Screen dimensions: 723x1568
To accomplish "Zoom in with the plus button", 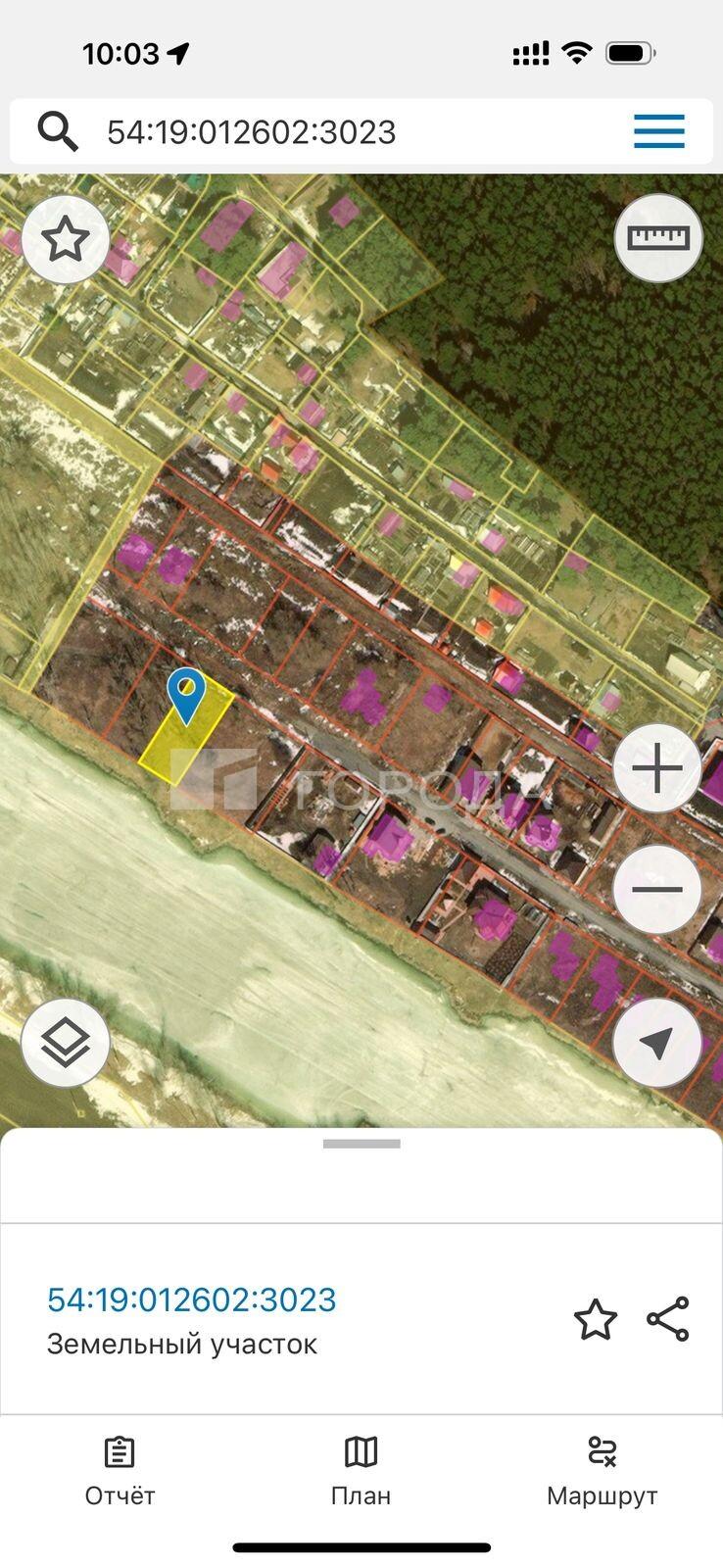I will (657, 769).
